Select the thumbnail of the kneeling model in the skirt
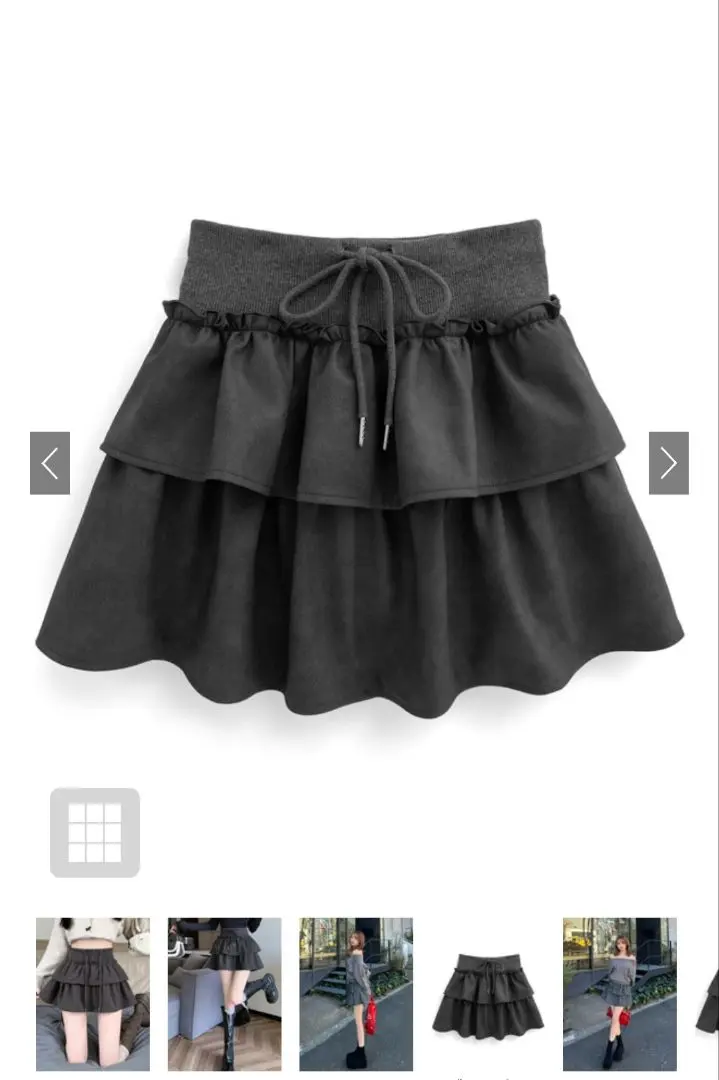The image size is (719, 1080). coord(93,994)
